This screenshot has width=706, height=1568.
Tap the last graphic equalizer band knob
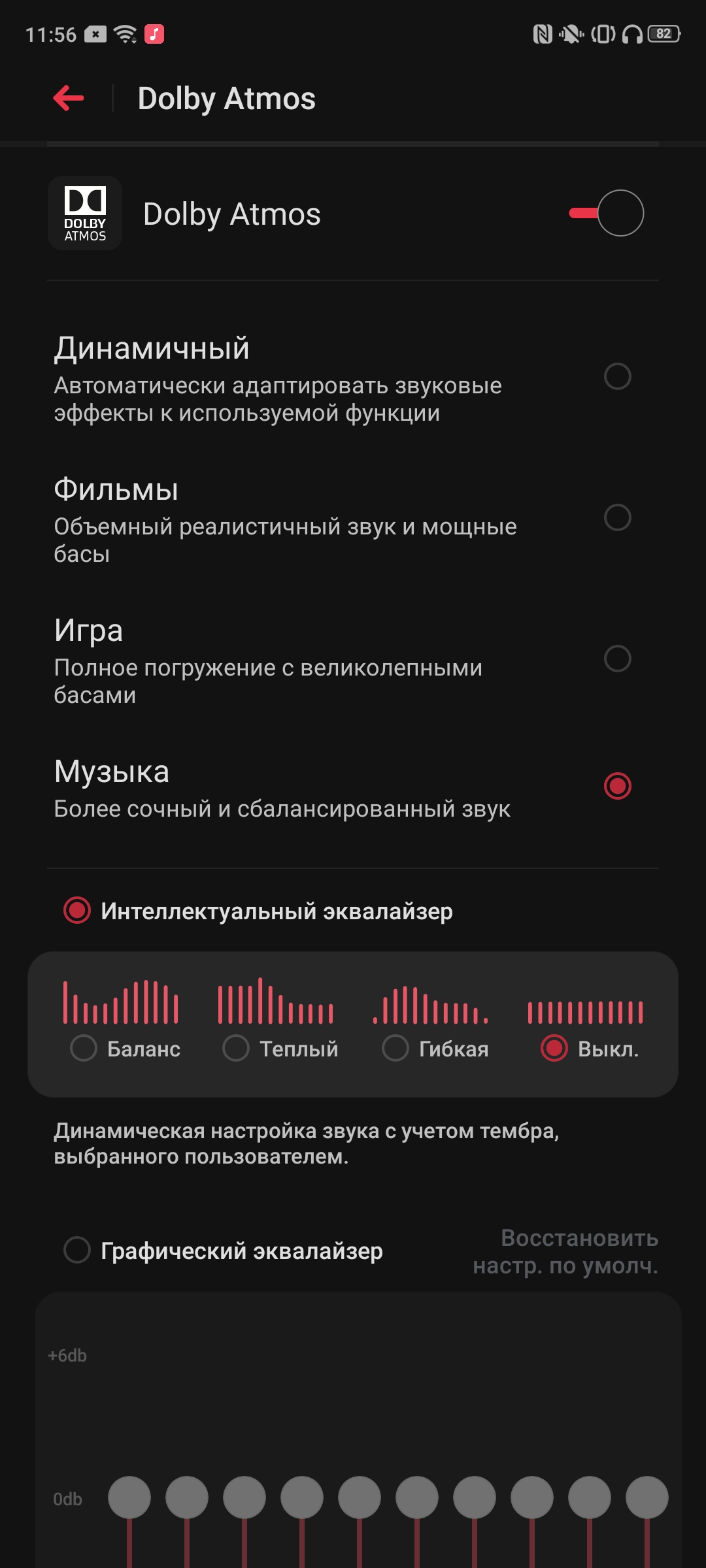coord(647,1497)
